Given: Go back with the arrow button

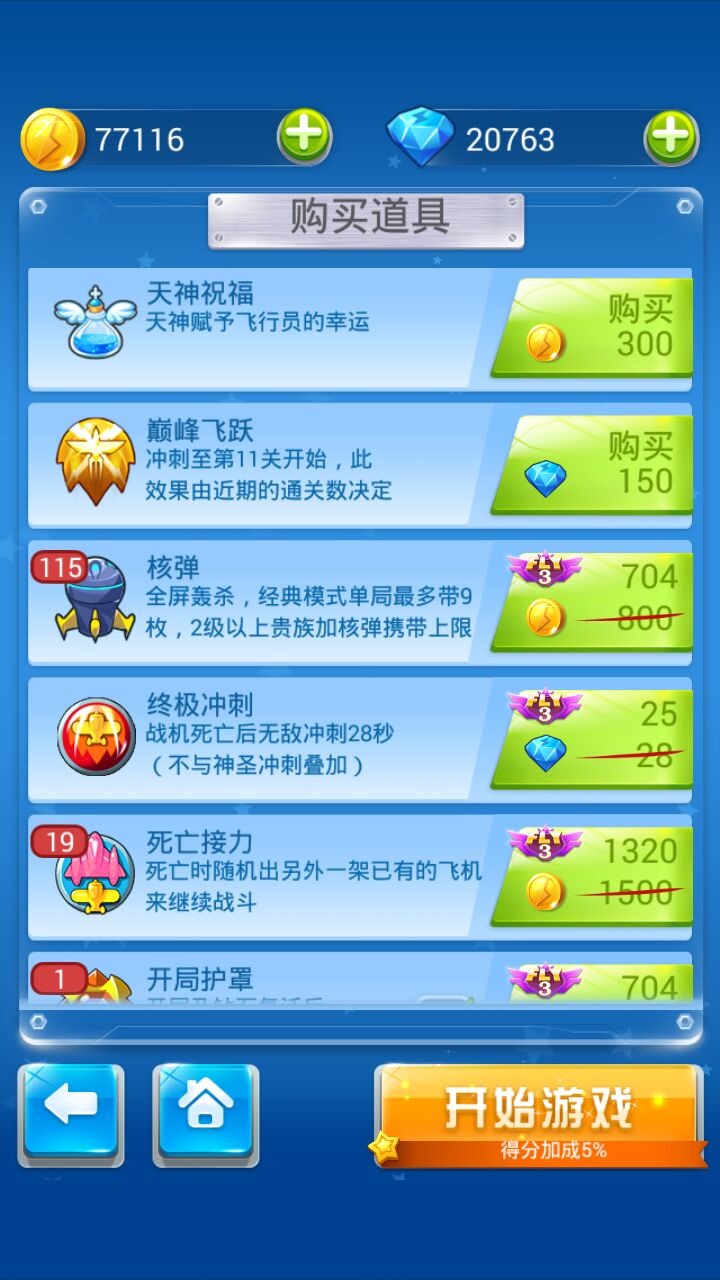Looking at the screenshot, I should tap(71, 1111).
